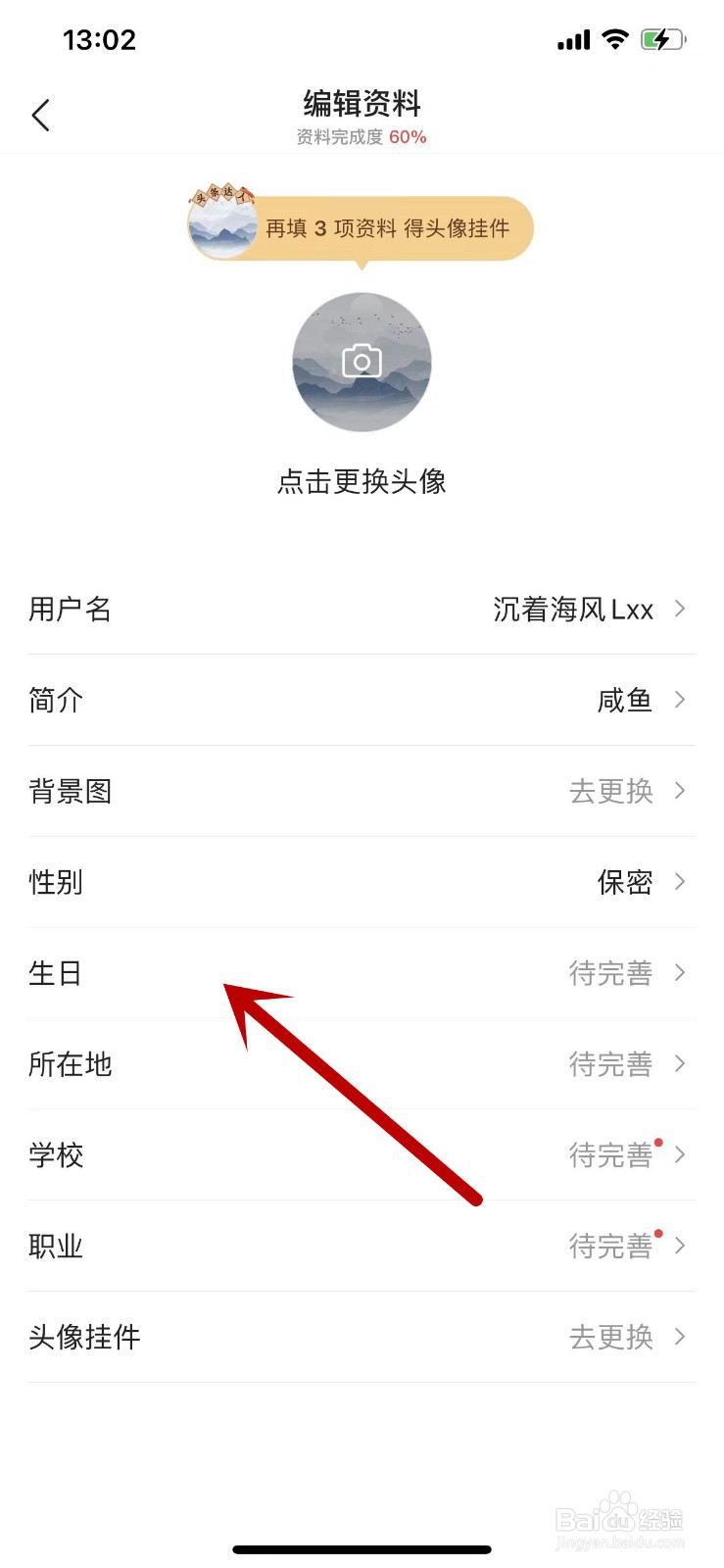Open 性别 options with its chevron
Viewport: 724px width, 1568px height.
coord(679,882)
